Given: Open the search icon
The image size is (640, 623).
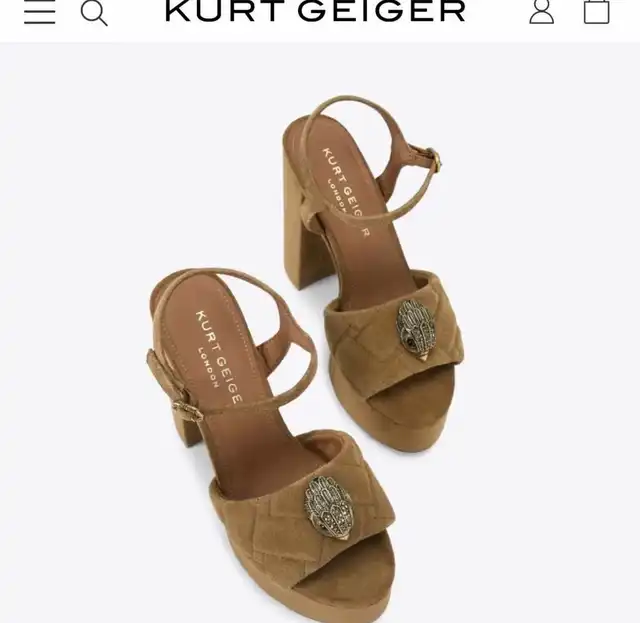Looking at the screenshot, I should click(93, 13).
